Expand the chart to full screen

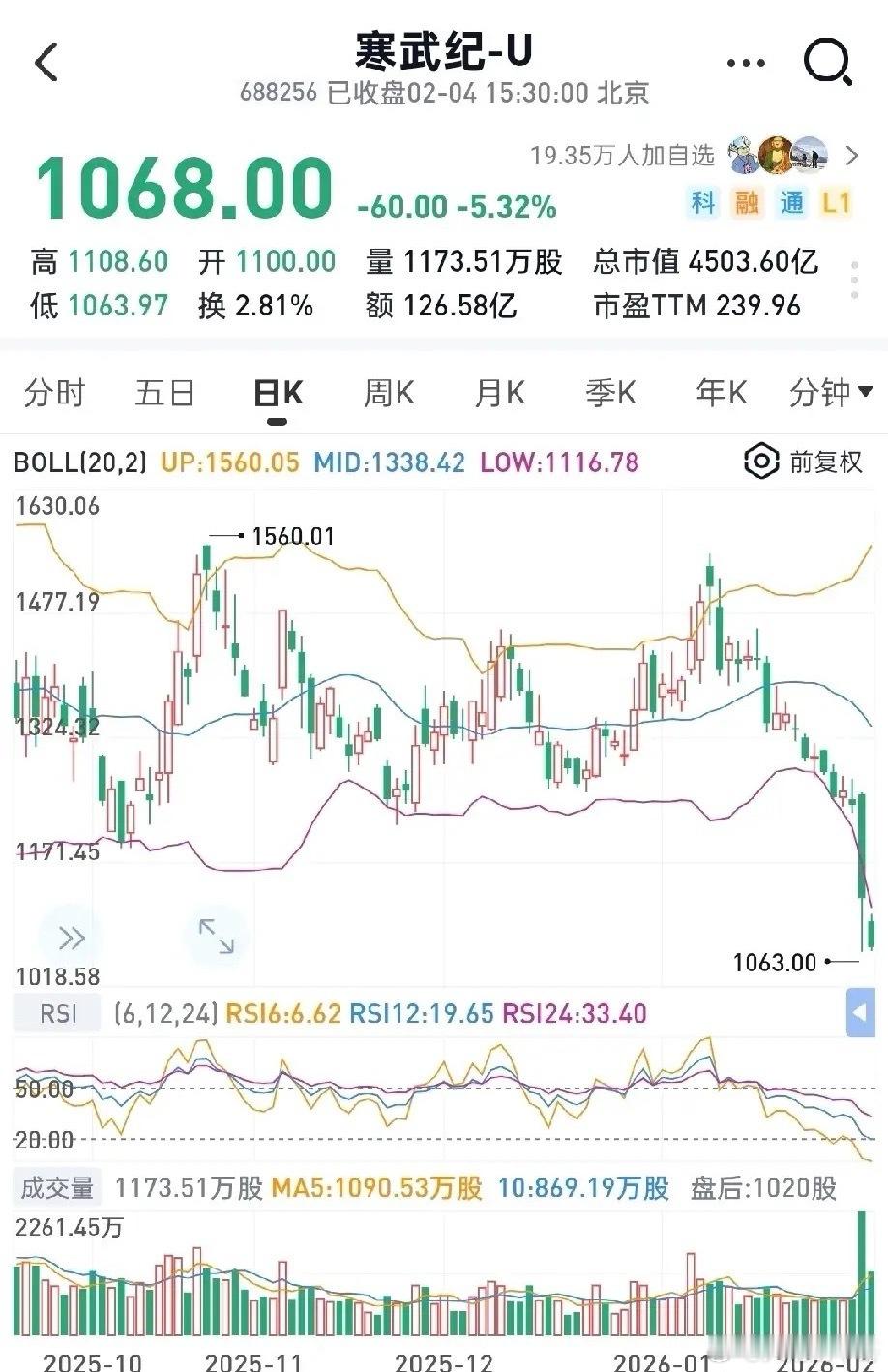pyautogui.click(x=216, y=937)
